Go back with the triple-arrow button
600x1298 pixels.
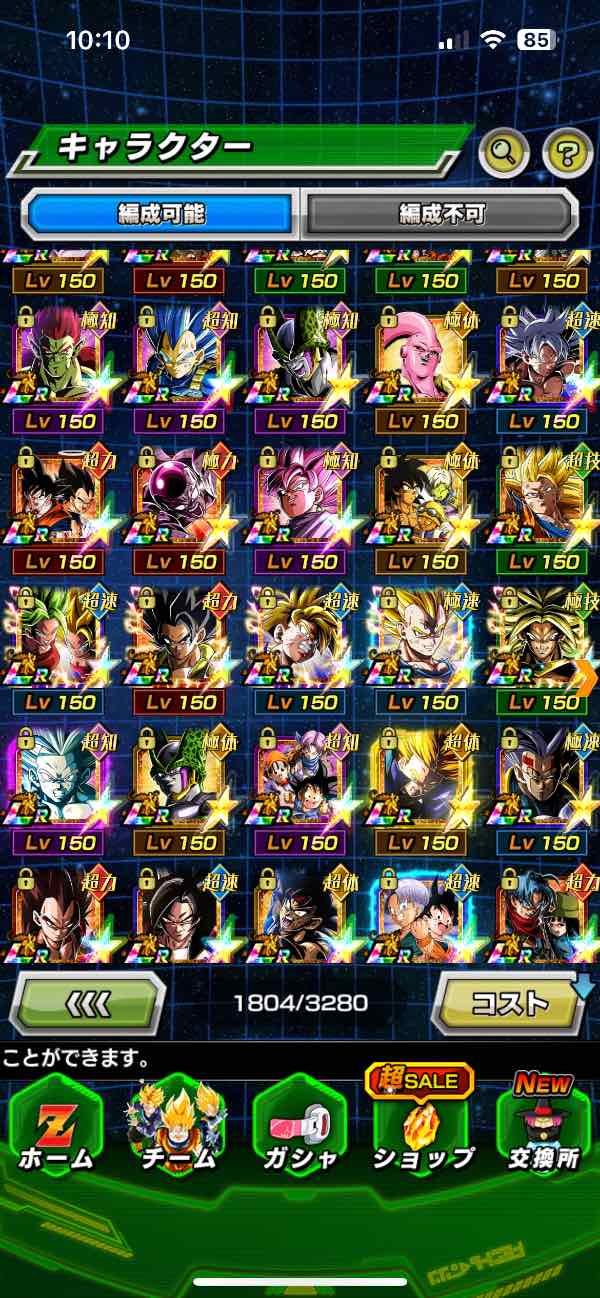point(88,1001)
